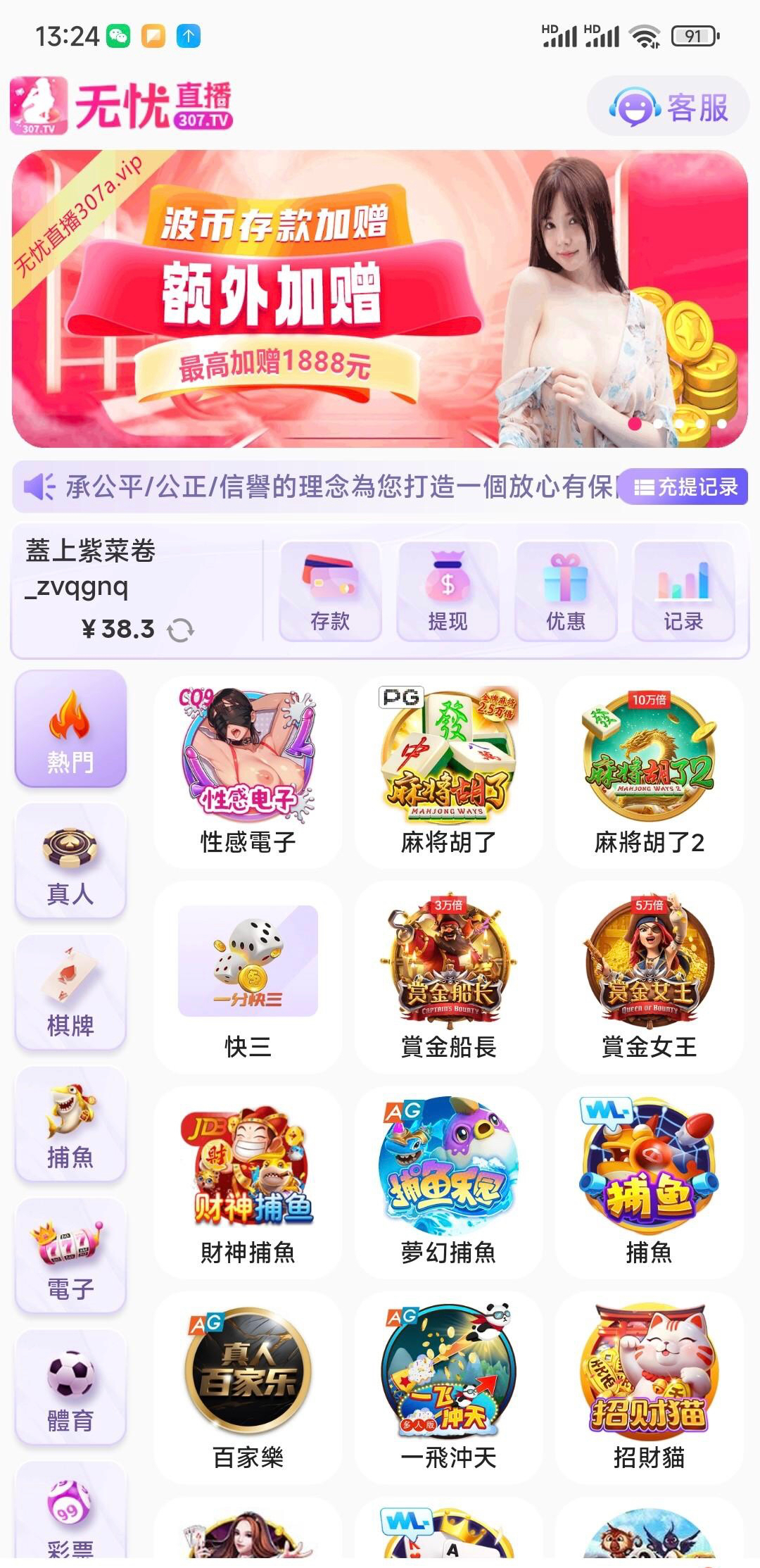
Task: Open 客服 customer service
Action: pyautogui.click(x=668, y=107)
